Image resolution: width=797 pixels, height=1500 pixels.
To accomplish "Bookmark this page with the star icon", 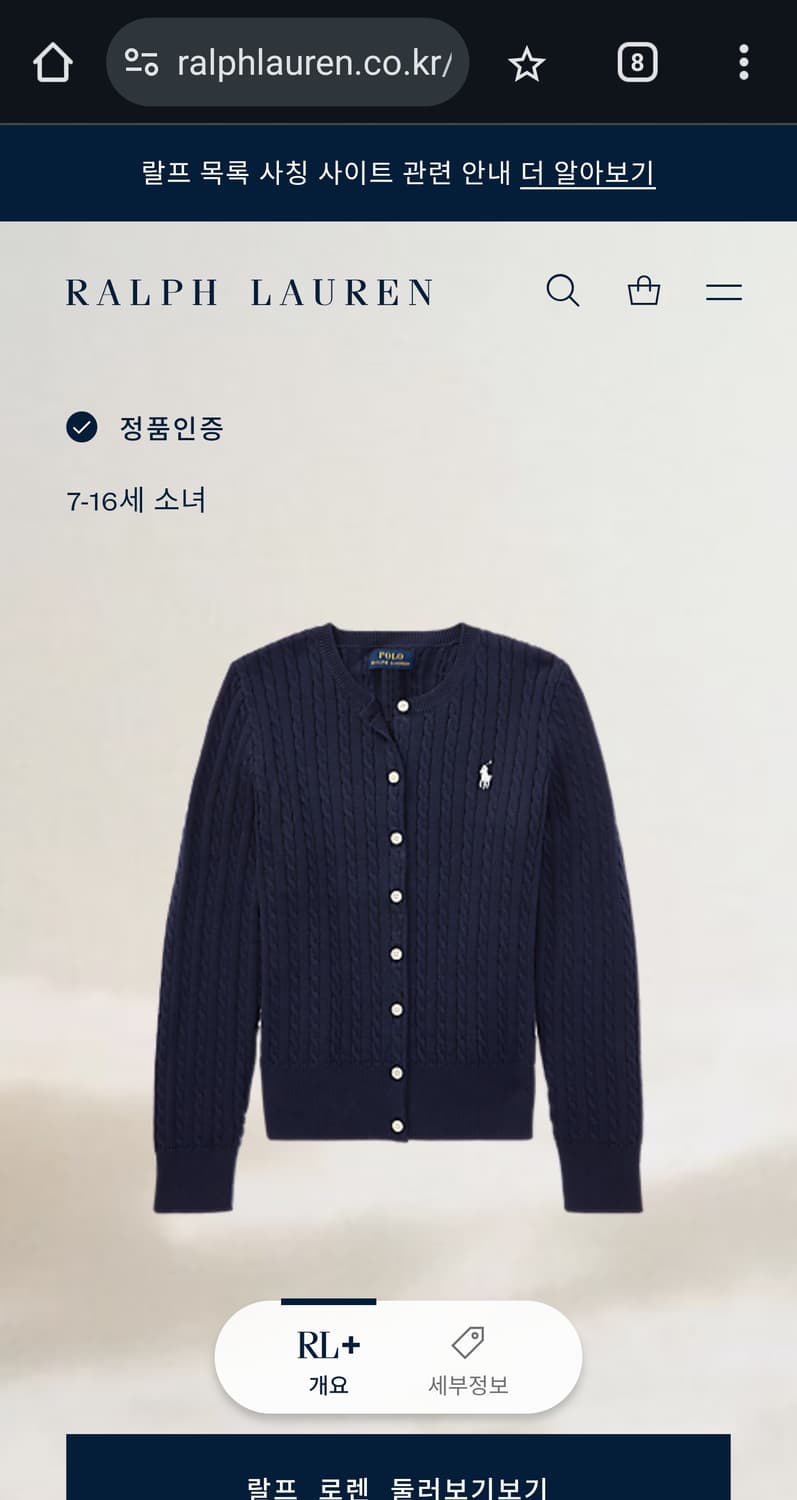I will (526, 62).
